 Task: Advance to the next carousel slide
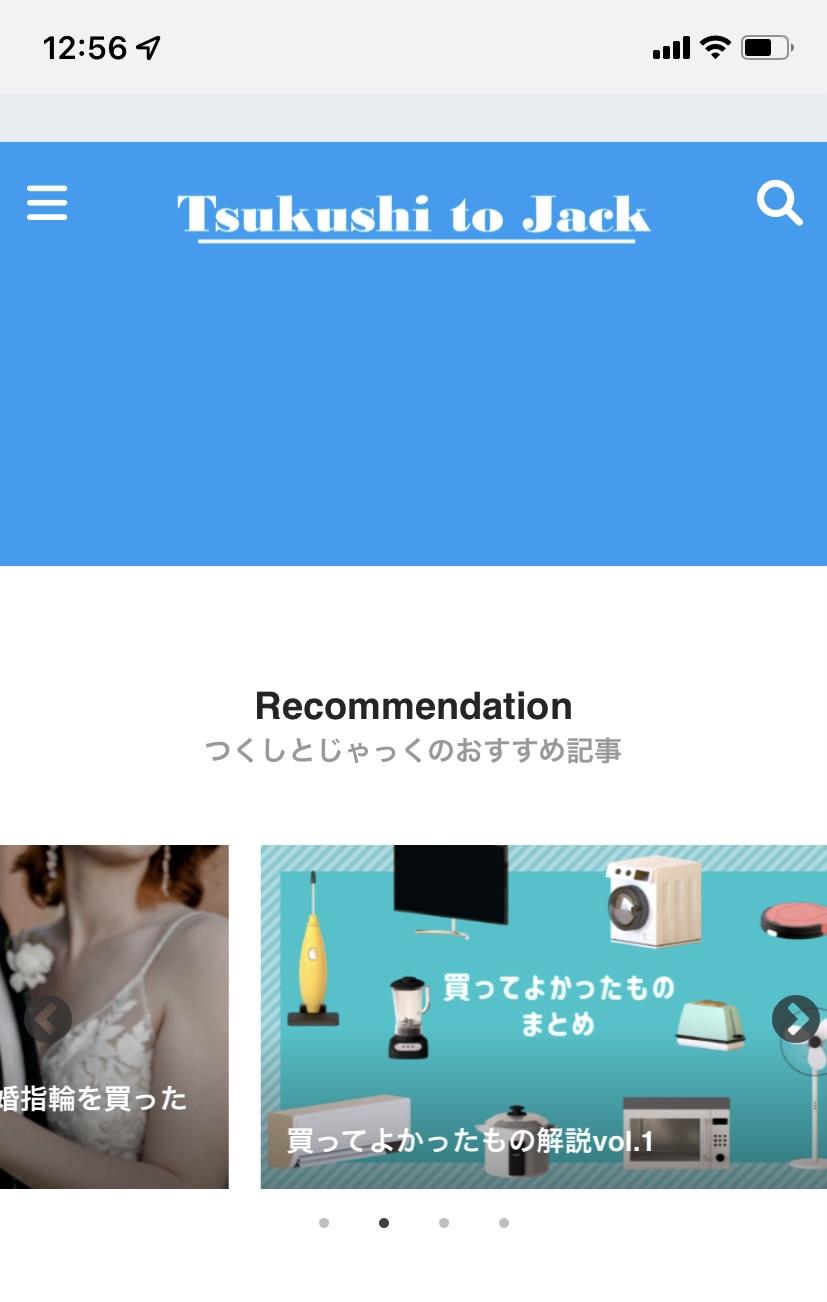coord(796,1019)
